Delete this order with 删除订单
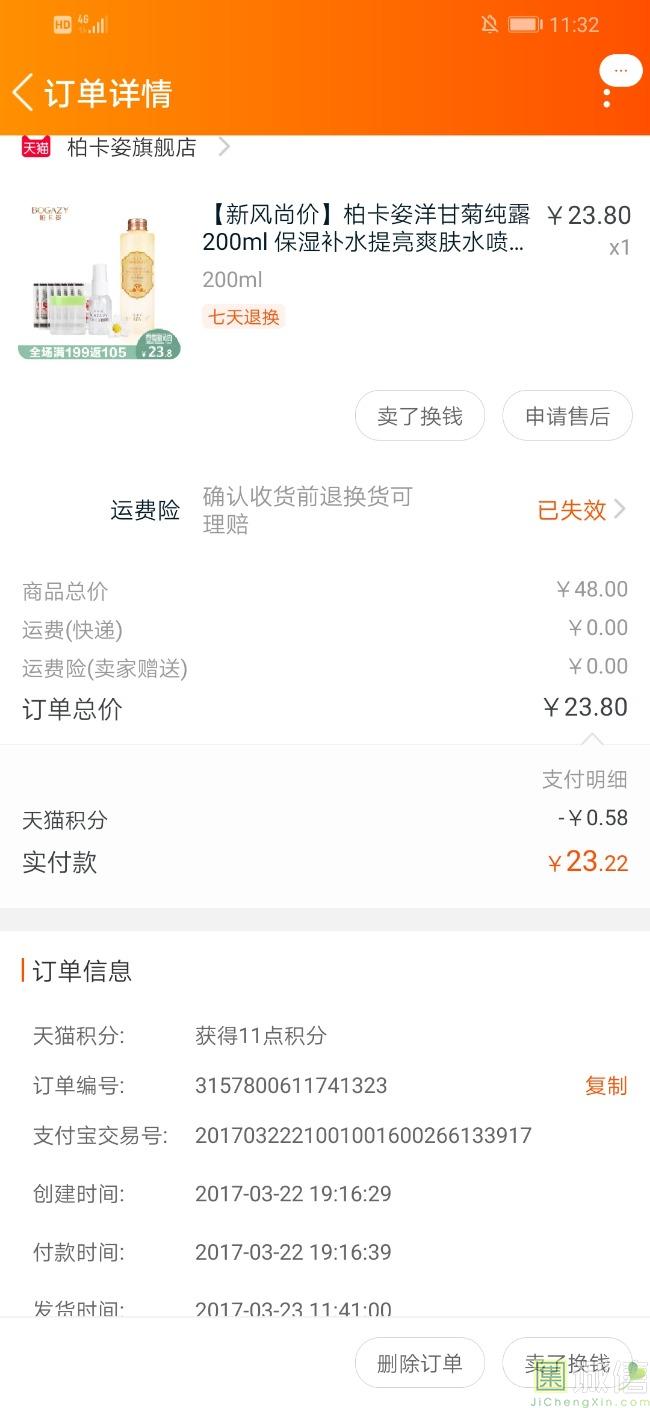Viewport: 650px width, 1408px height. [x=420, y=1363]
